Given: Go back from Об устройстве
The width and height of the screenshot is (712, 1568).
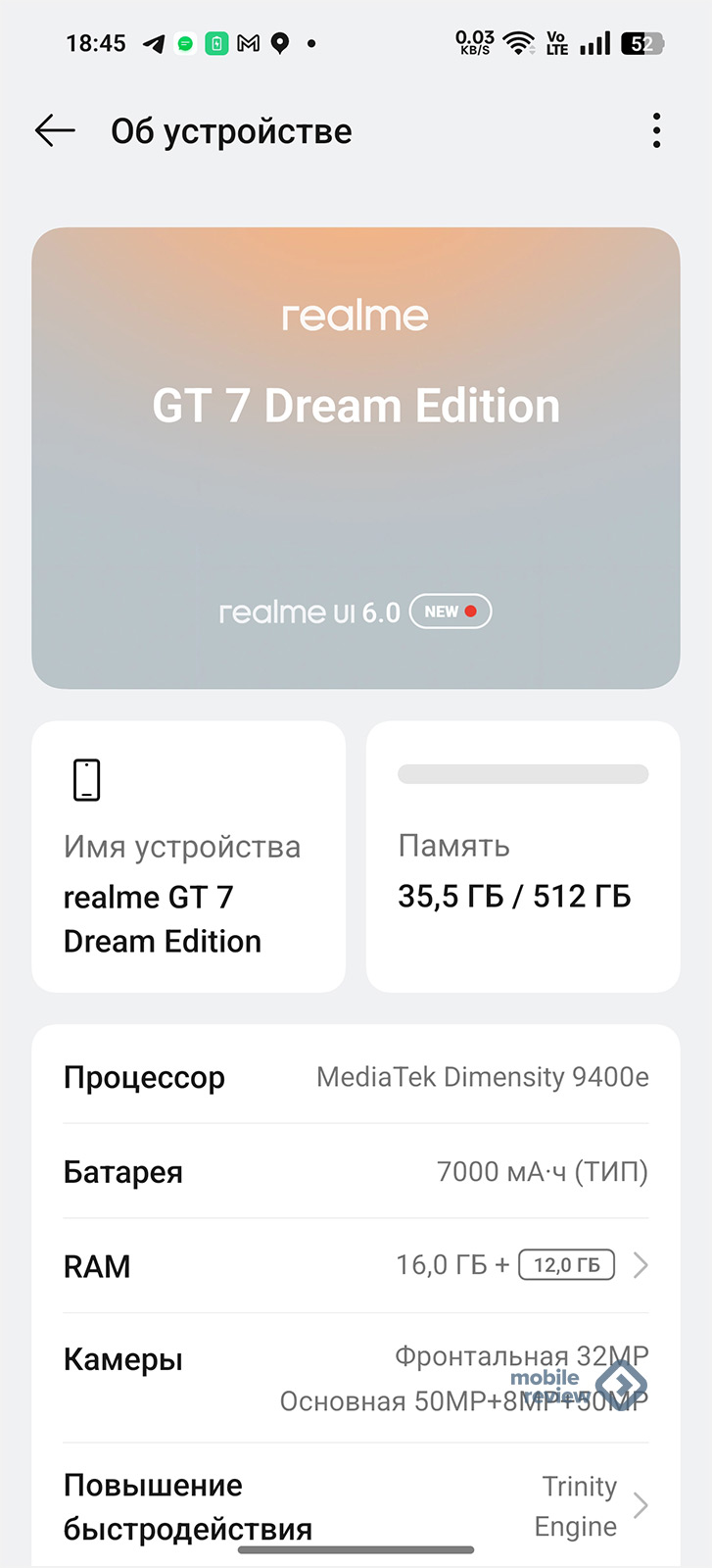Looking at the screenshot, I should [x=55, y=130].
